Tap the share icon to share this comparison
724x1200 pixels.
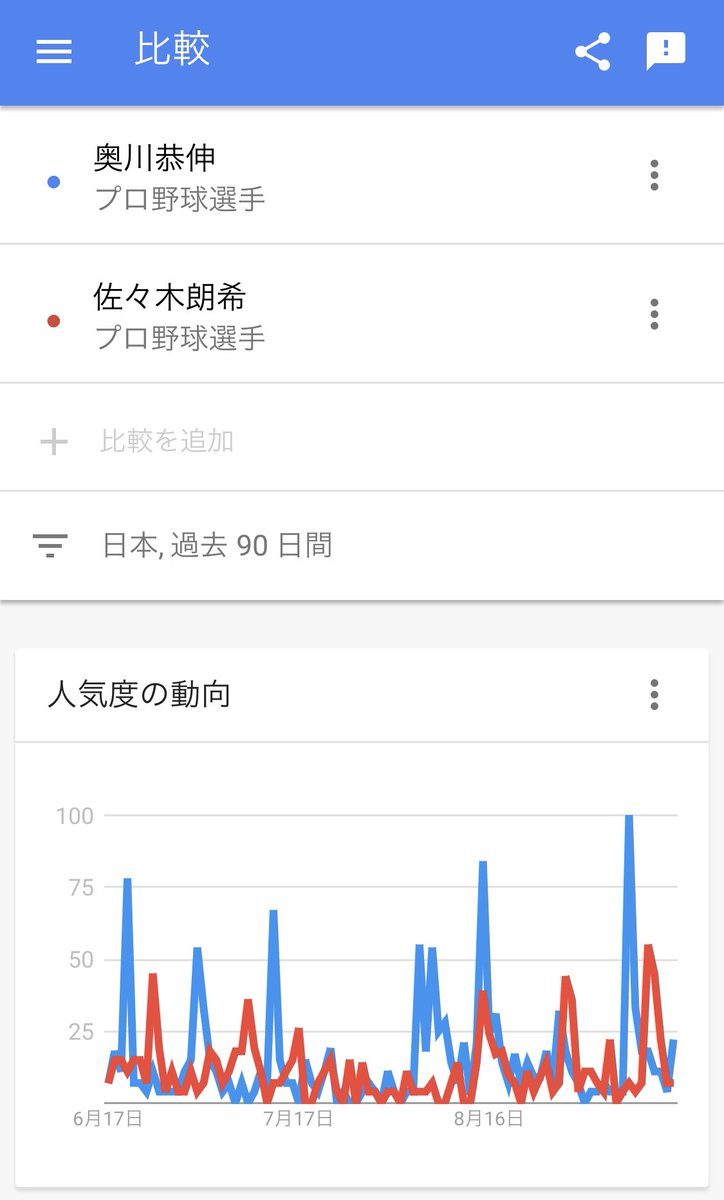593,52
